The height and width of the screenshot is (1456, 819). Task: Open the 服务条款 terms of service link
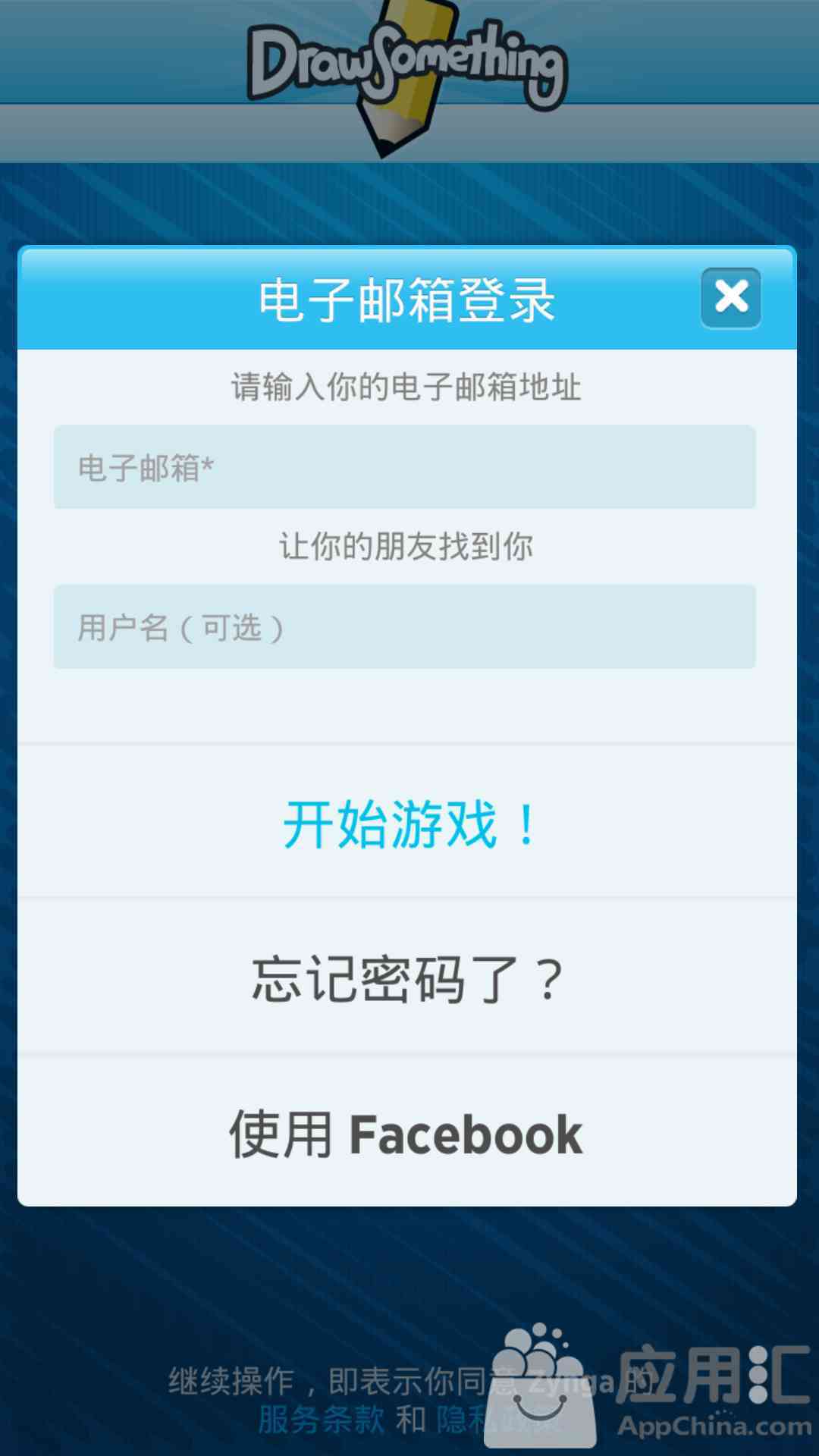321,1419
